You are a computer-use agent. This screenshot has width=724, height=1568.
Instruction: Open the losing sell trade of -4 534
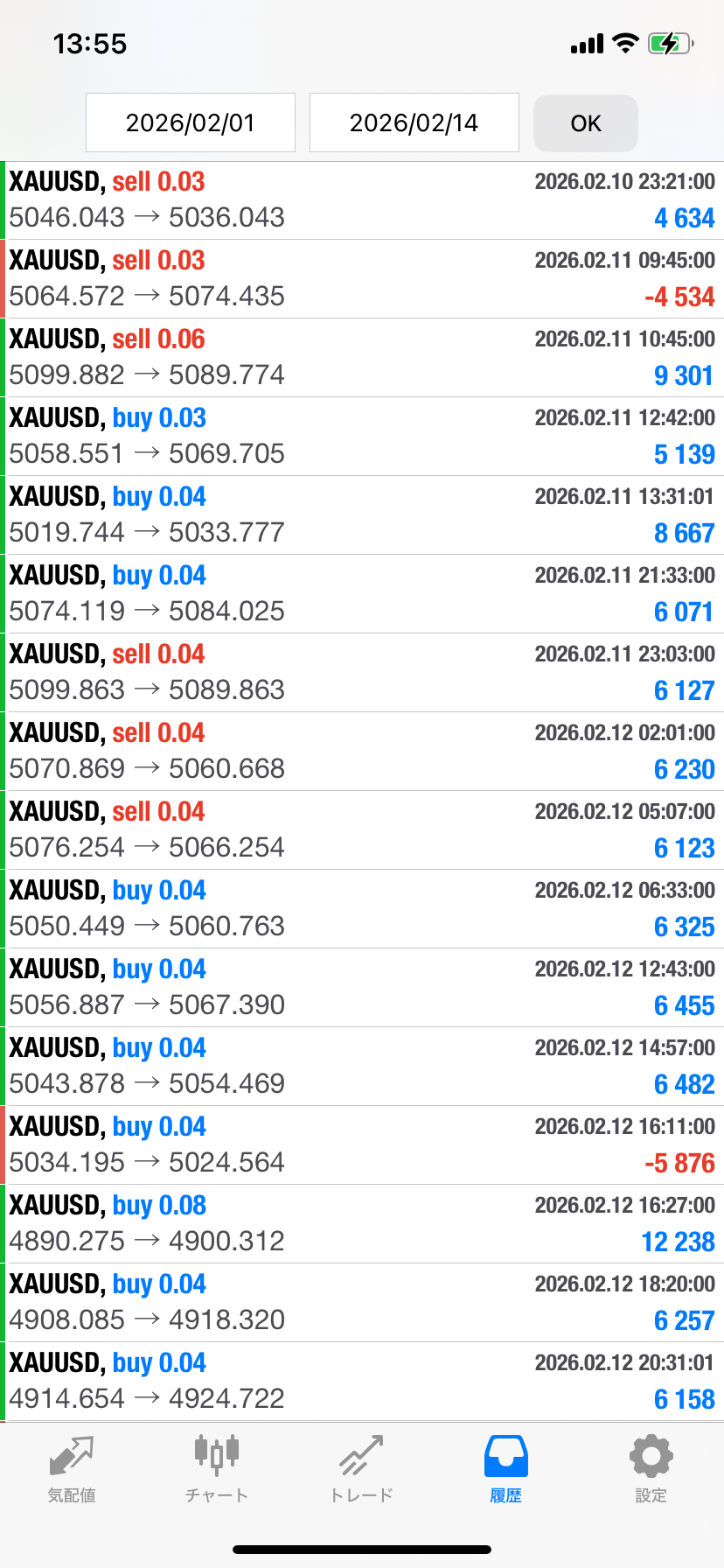[x=362, y=279]
